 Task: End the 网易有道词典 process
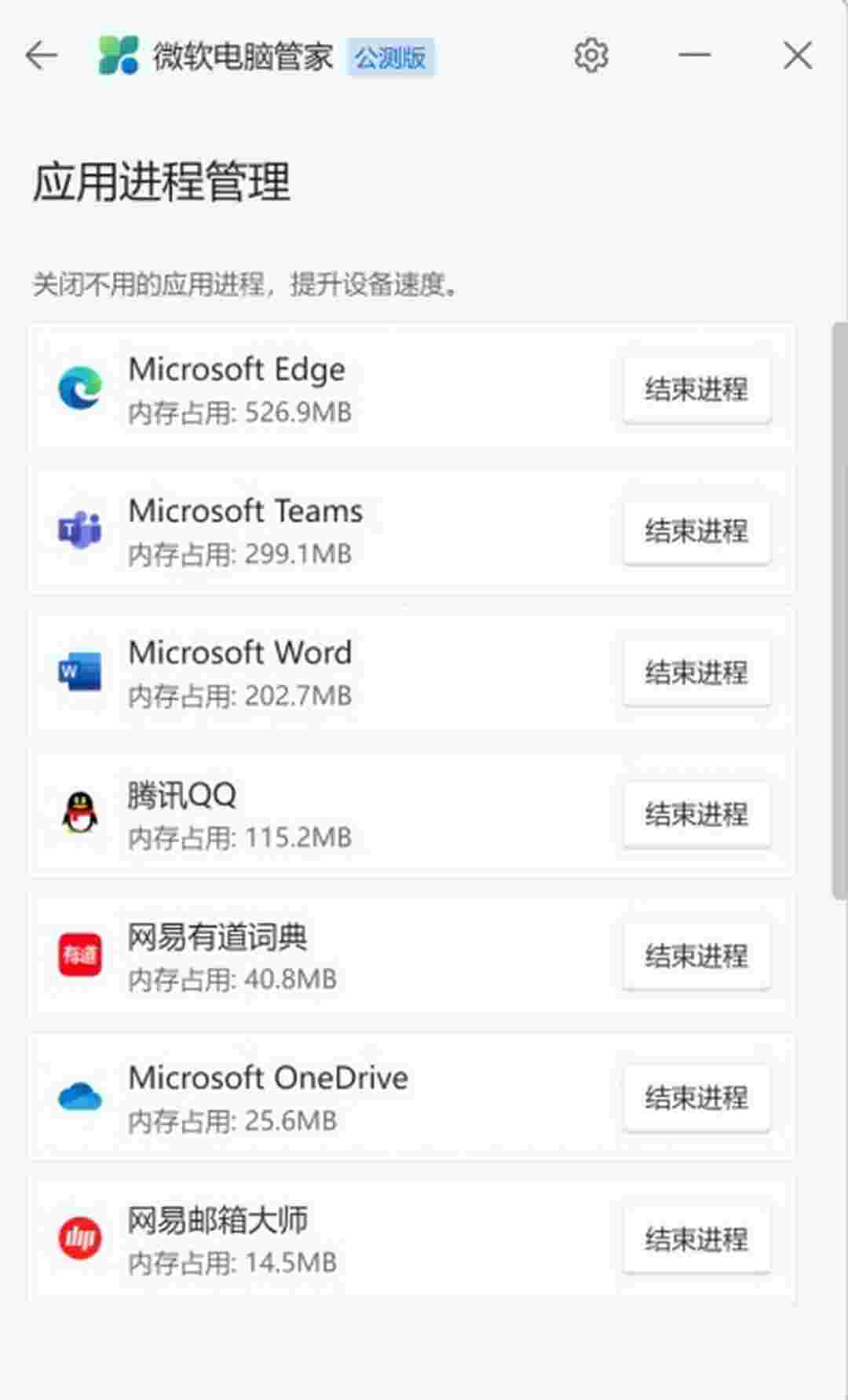[696, 956]
